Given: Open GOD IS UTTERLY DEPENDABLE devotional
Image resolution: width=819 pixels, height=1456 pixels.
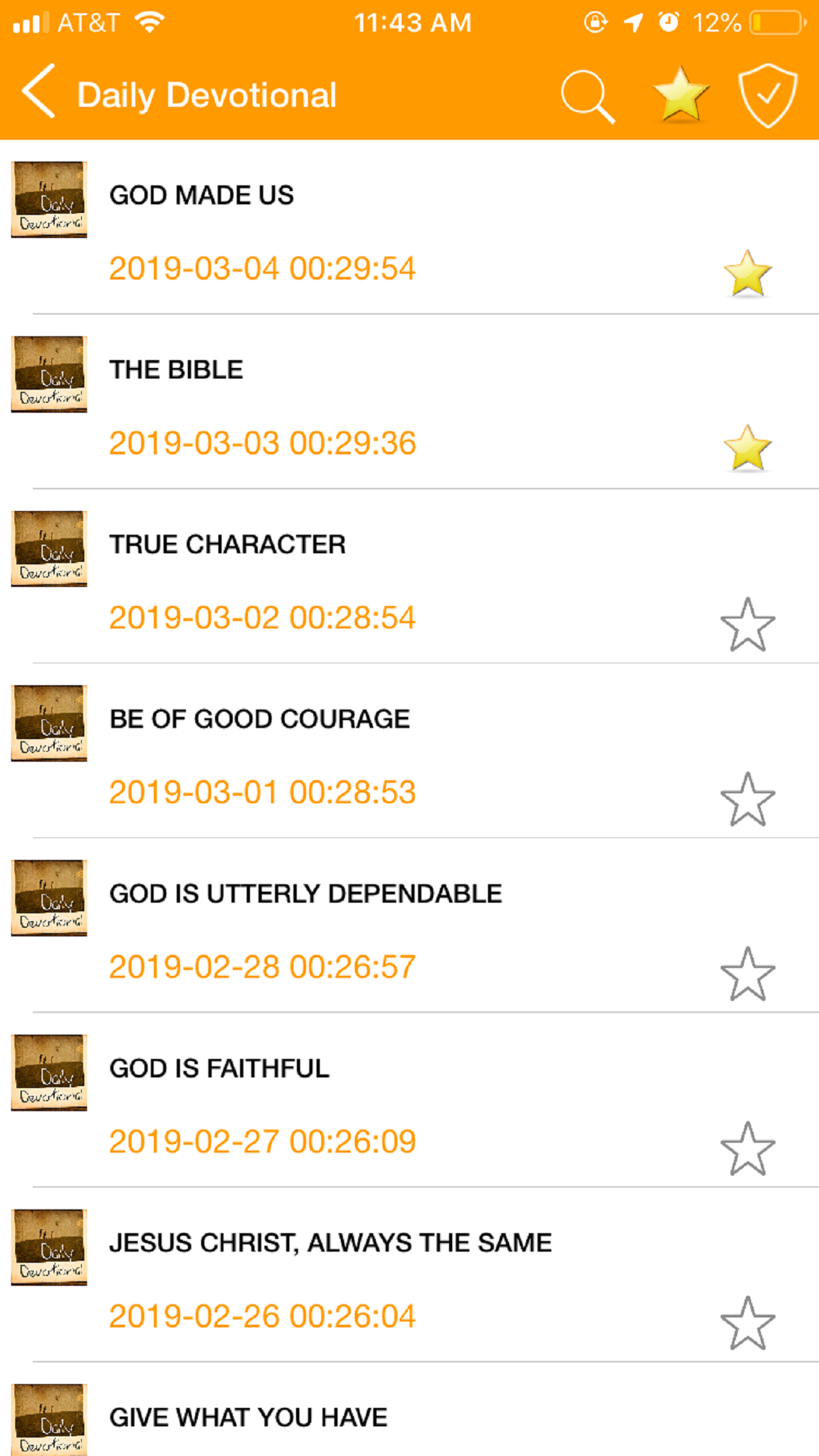Looking at the screenshot, I should coord(305,894).
